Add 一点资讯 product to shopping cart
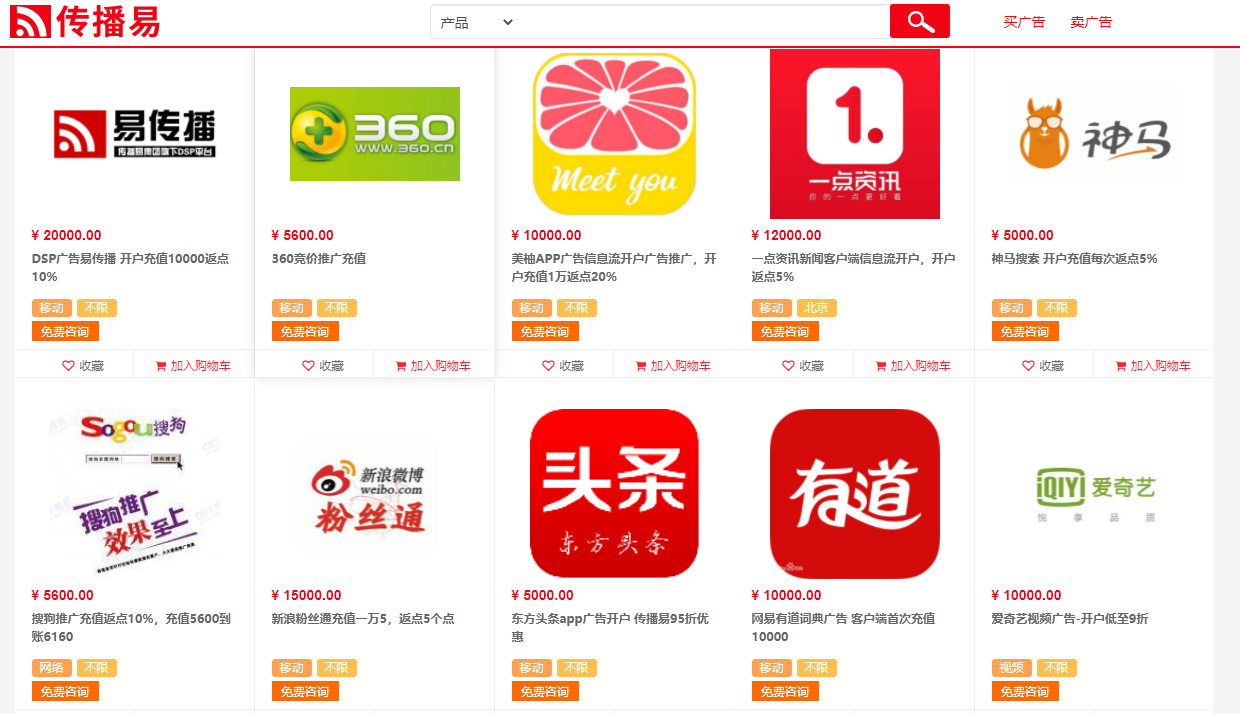The height and width of the screenshot is (714, 1240). 913,366
